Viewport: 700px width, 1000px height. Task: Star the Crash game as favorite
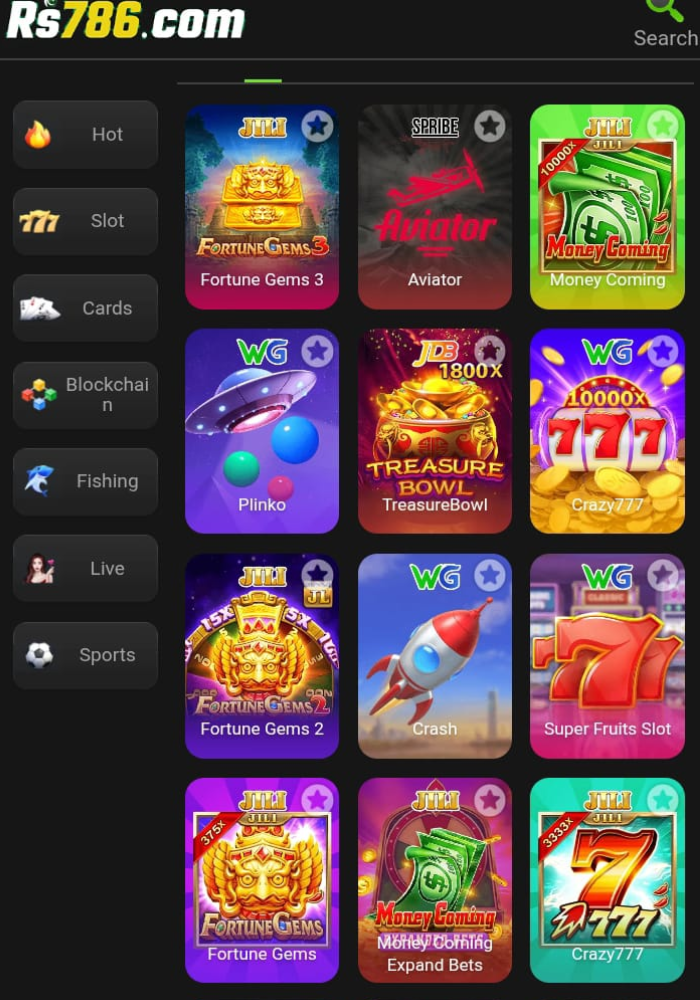(489, 575)
